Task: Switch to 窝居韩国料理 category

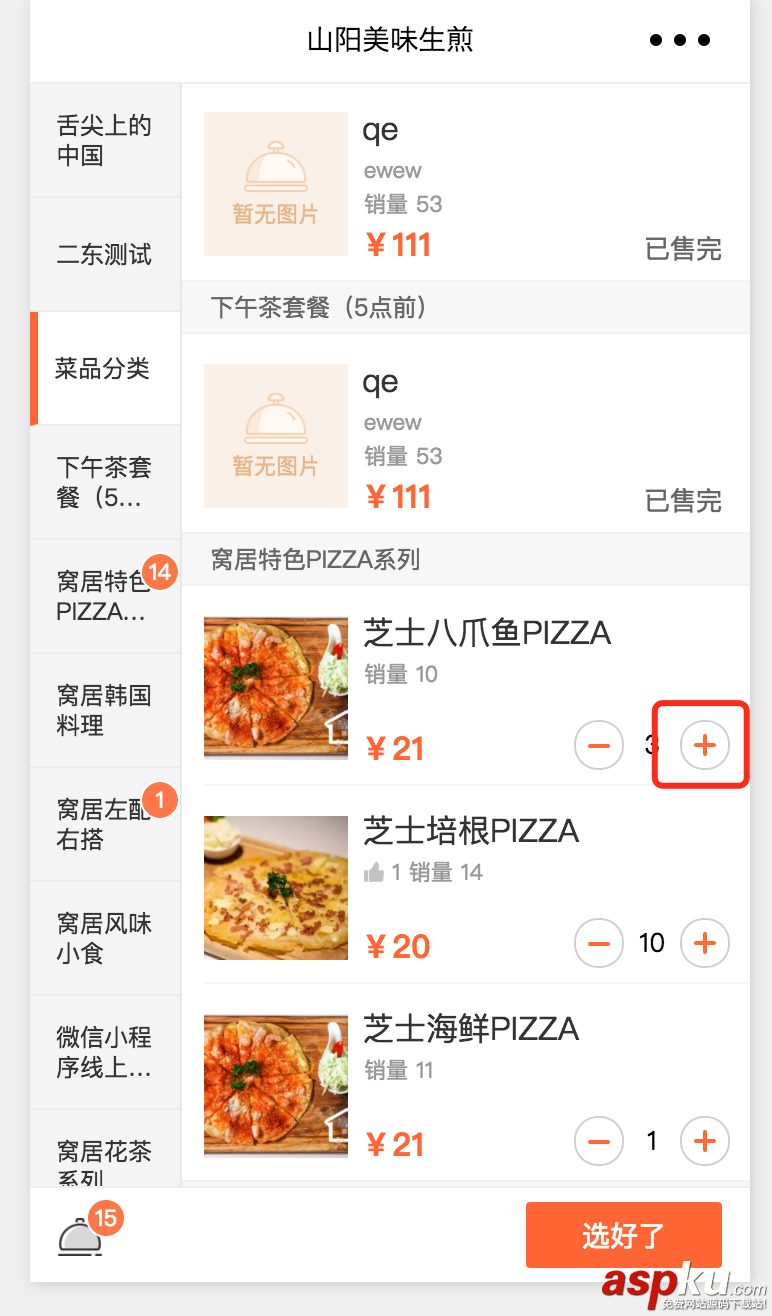Action: [104, 710]
